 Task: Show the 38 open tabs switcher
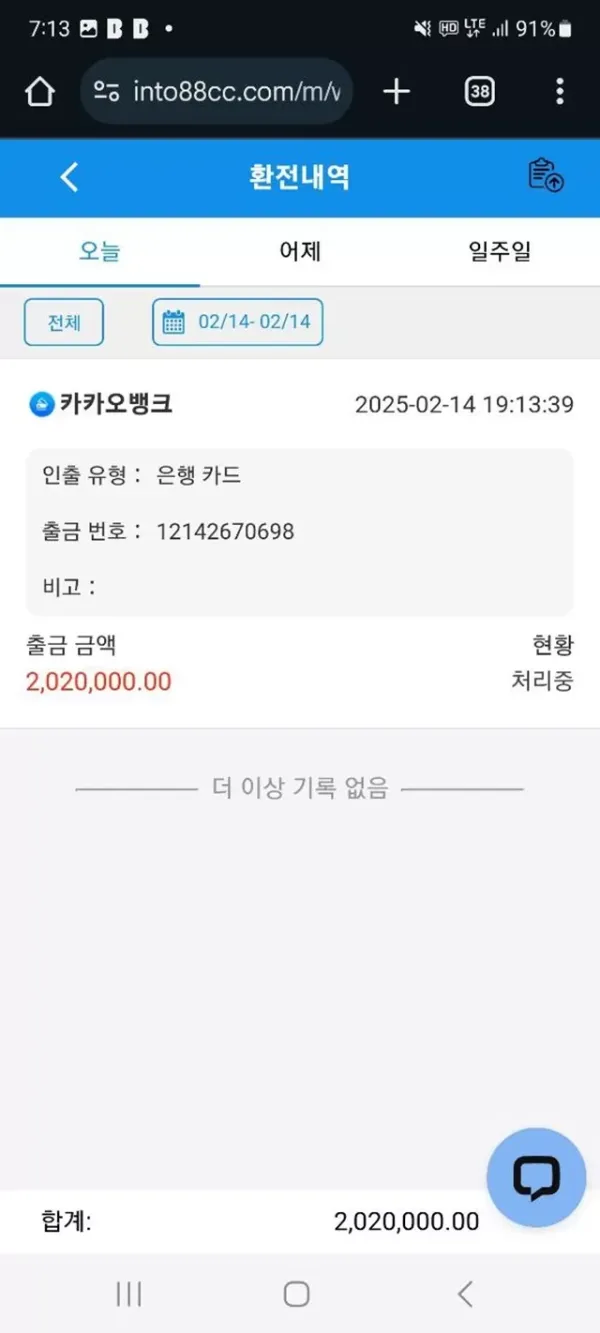tap(480, 92)
